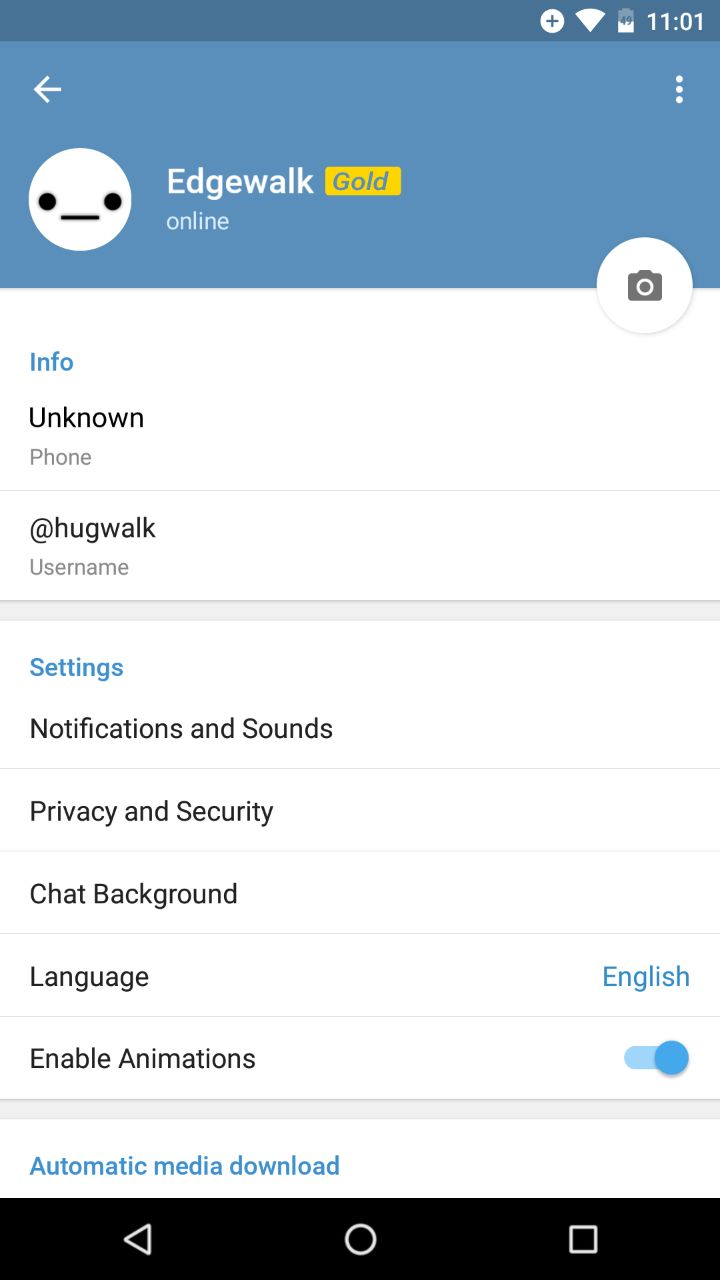Edit the @hugwalk username

360,546
